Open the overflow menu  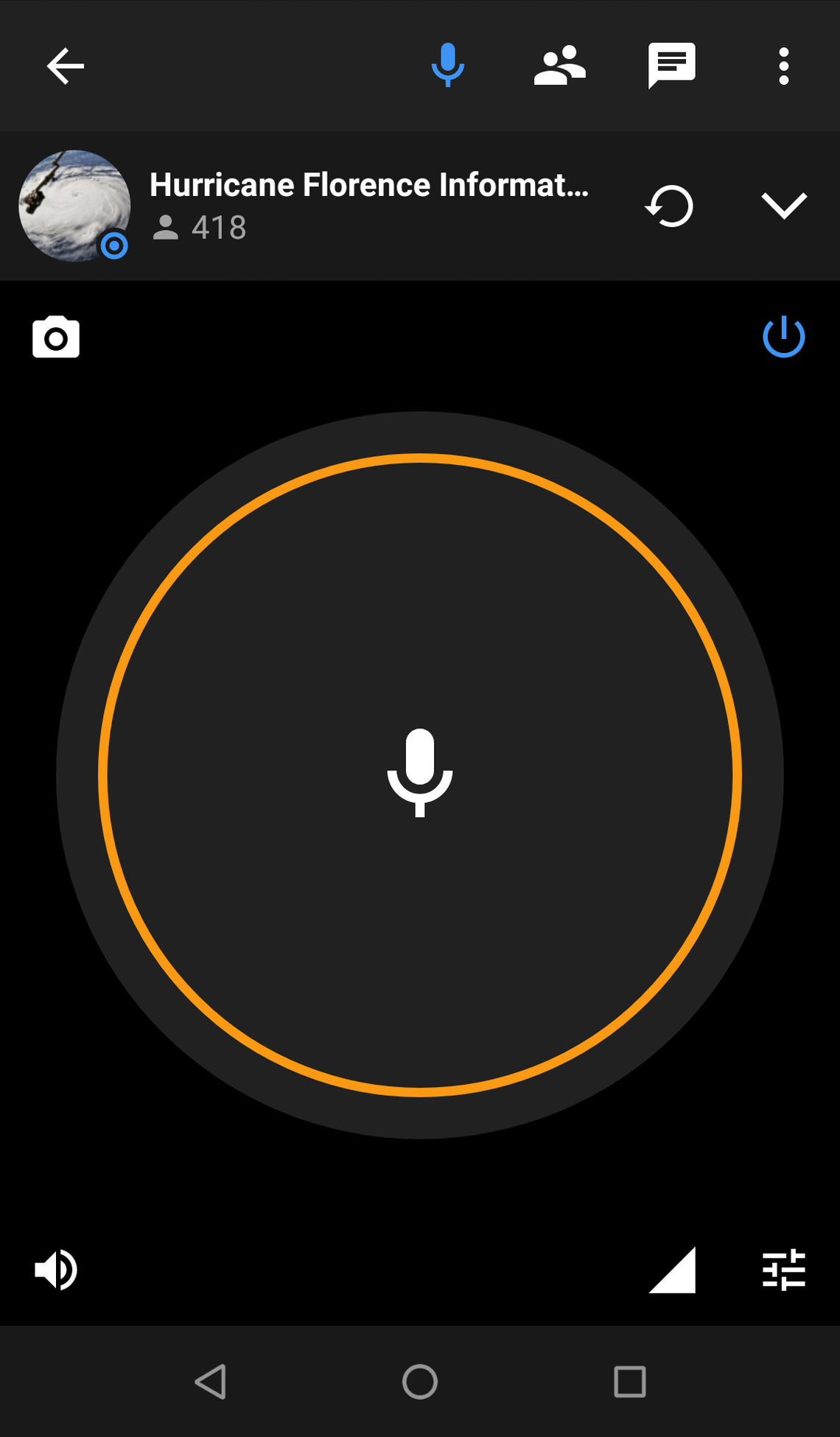(x=783, y=65)
